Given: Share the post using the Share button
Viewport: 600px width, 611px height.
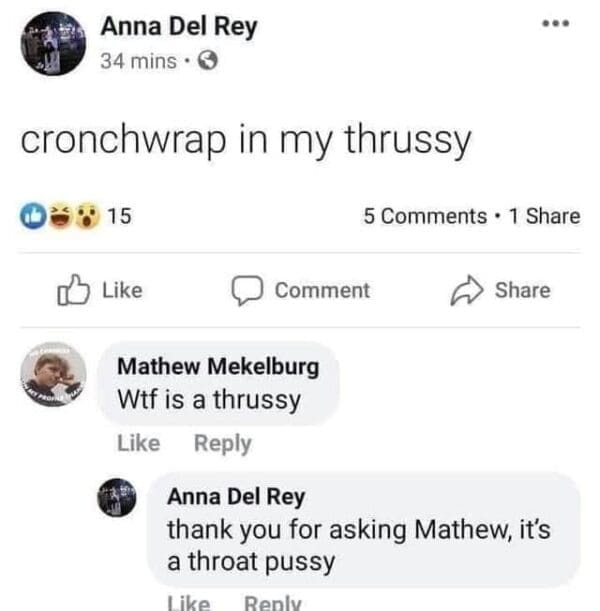Looking at the screenshot, I should tap(503, 291).
